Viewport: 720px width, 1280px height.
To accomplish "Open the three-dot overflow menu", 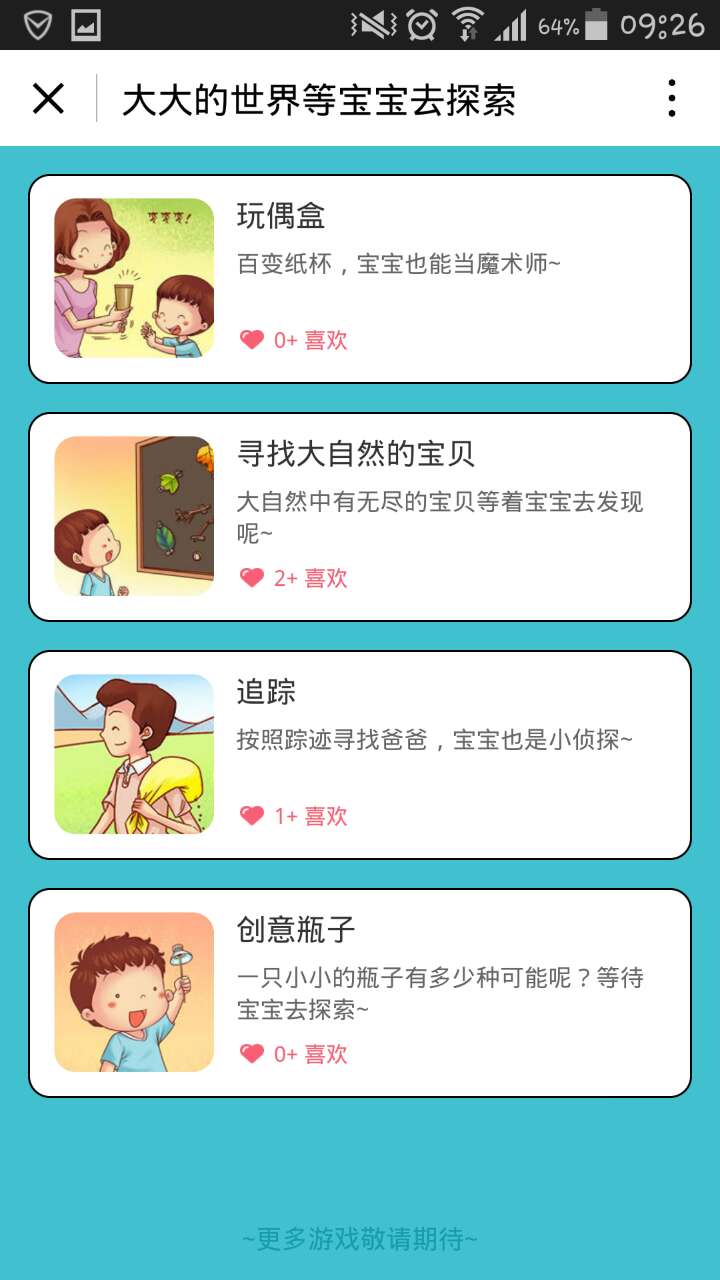I will pyautogui.click(x=671, y=99).
